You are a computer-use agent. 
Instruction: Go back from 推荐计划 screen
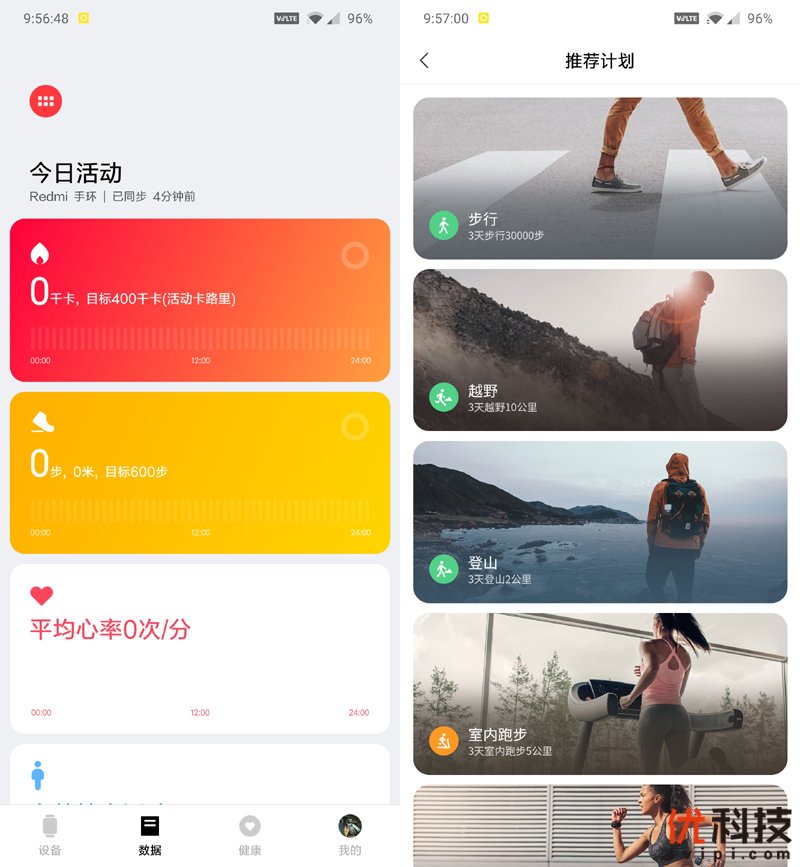(x=424, y=60)
